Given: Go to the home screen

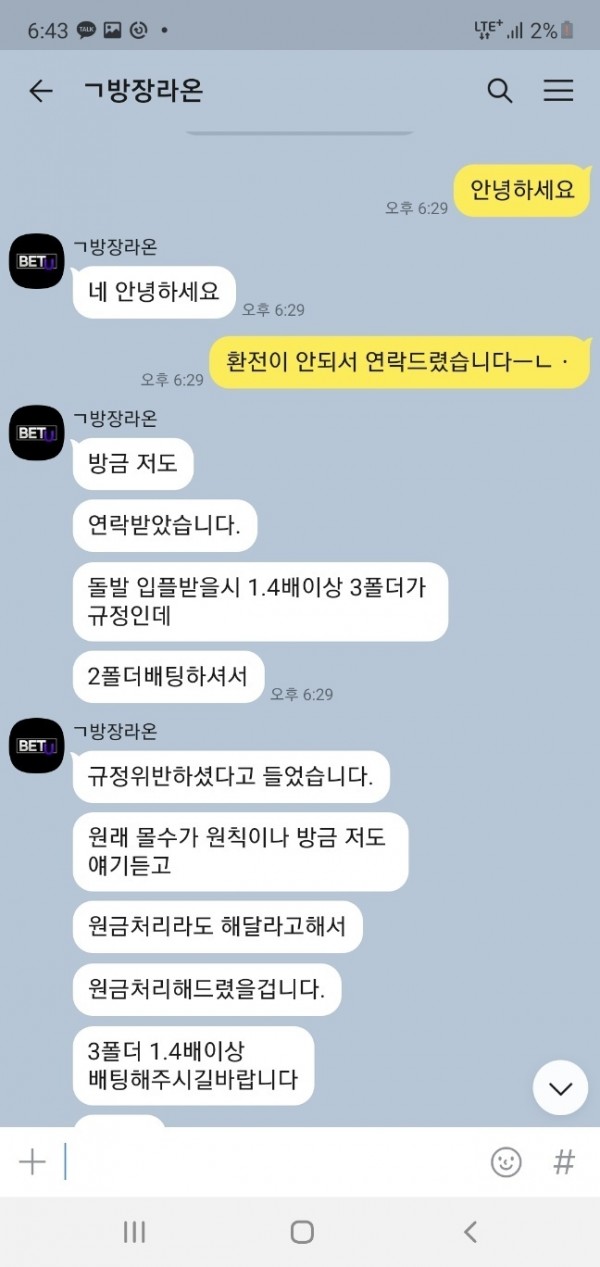Looking at the screenshot, I should coord(301,1232).
